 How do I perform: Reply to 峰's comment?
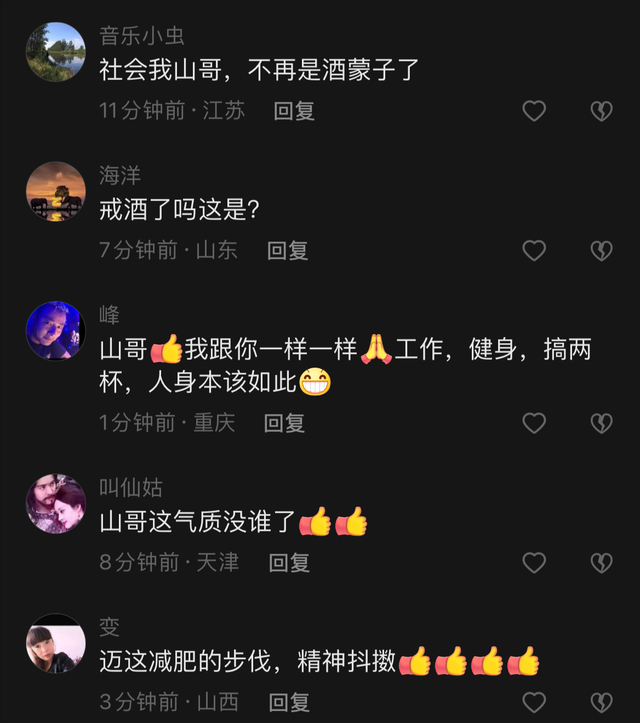pyautogui.click(x=284, y=423)
